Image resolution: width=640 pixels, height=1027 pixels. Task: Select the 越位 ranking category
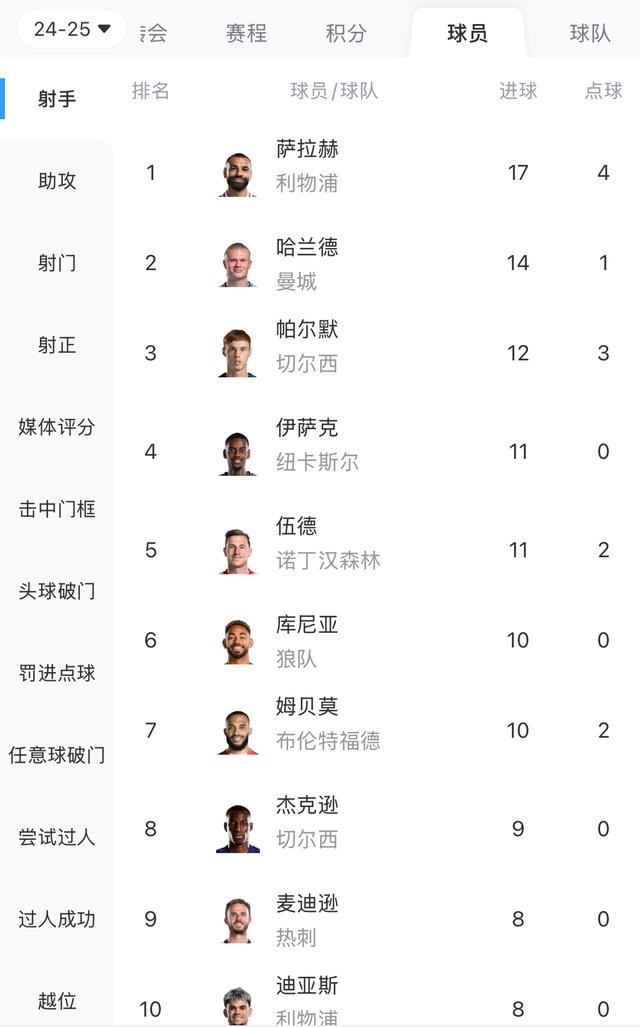[57, 1001]
